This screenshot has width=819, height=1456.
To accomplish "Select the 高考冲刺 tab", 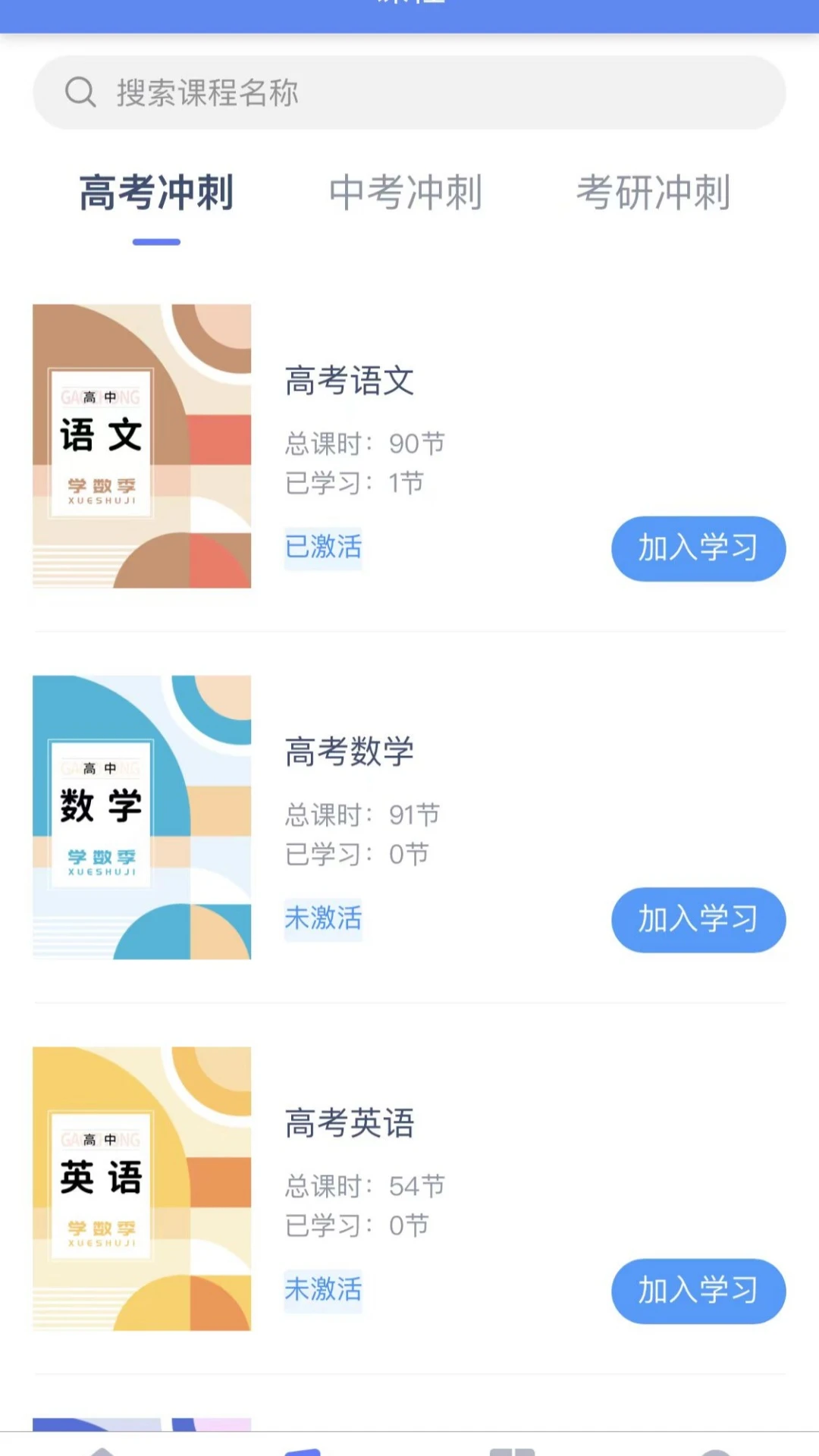I will click(x=155, y=193).
